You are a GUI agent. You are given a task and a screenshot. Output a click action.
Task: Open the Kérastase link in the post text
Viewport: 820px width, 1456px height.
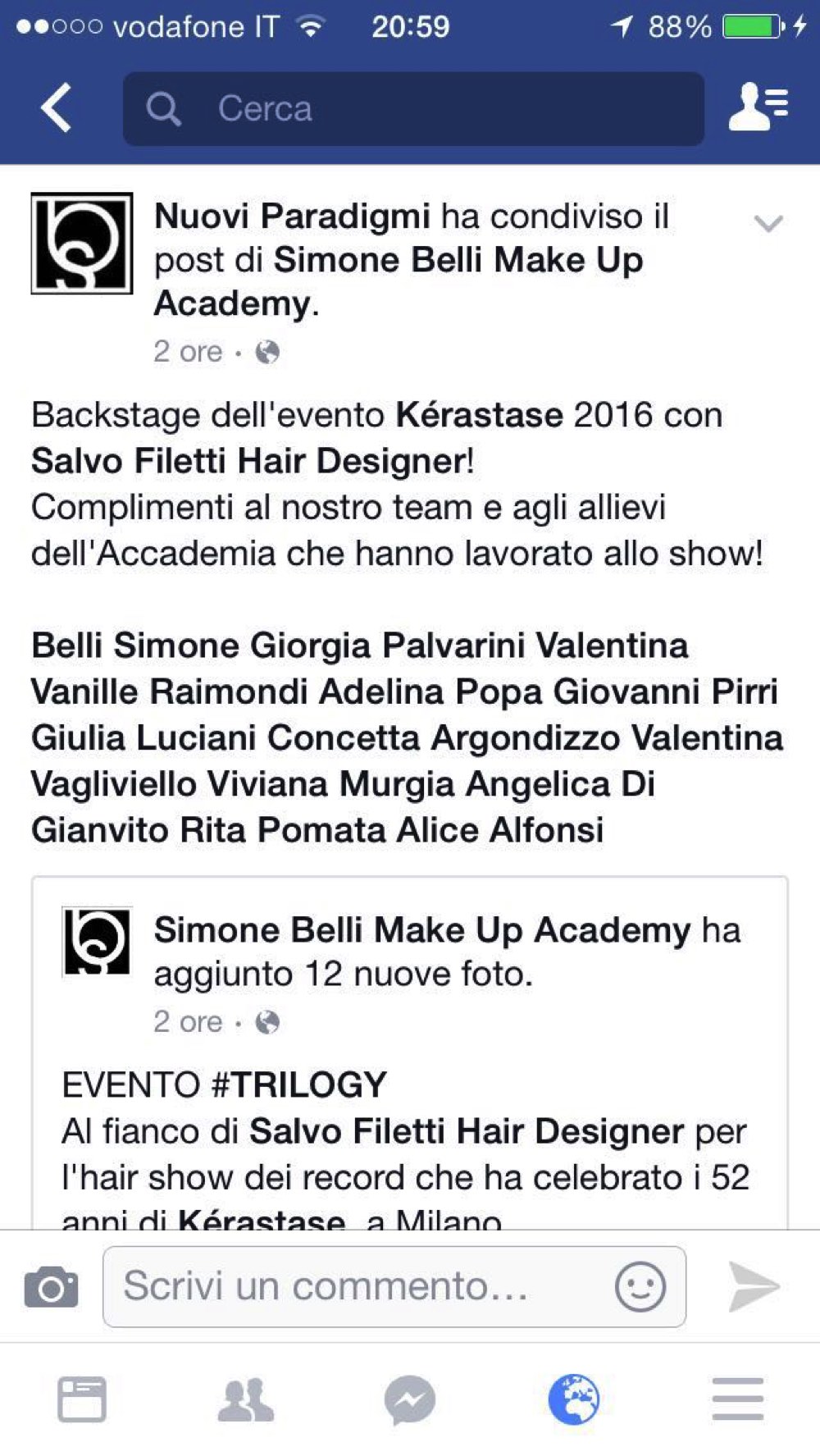pos(480,415)
